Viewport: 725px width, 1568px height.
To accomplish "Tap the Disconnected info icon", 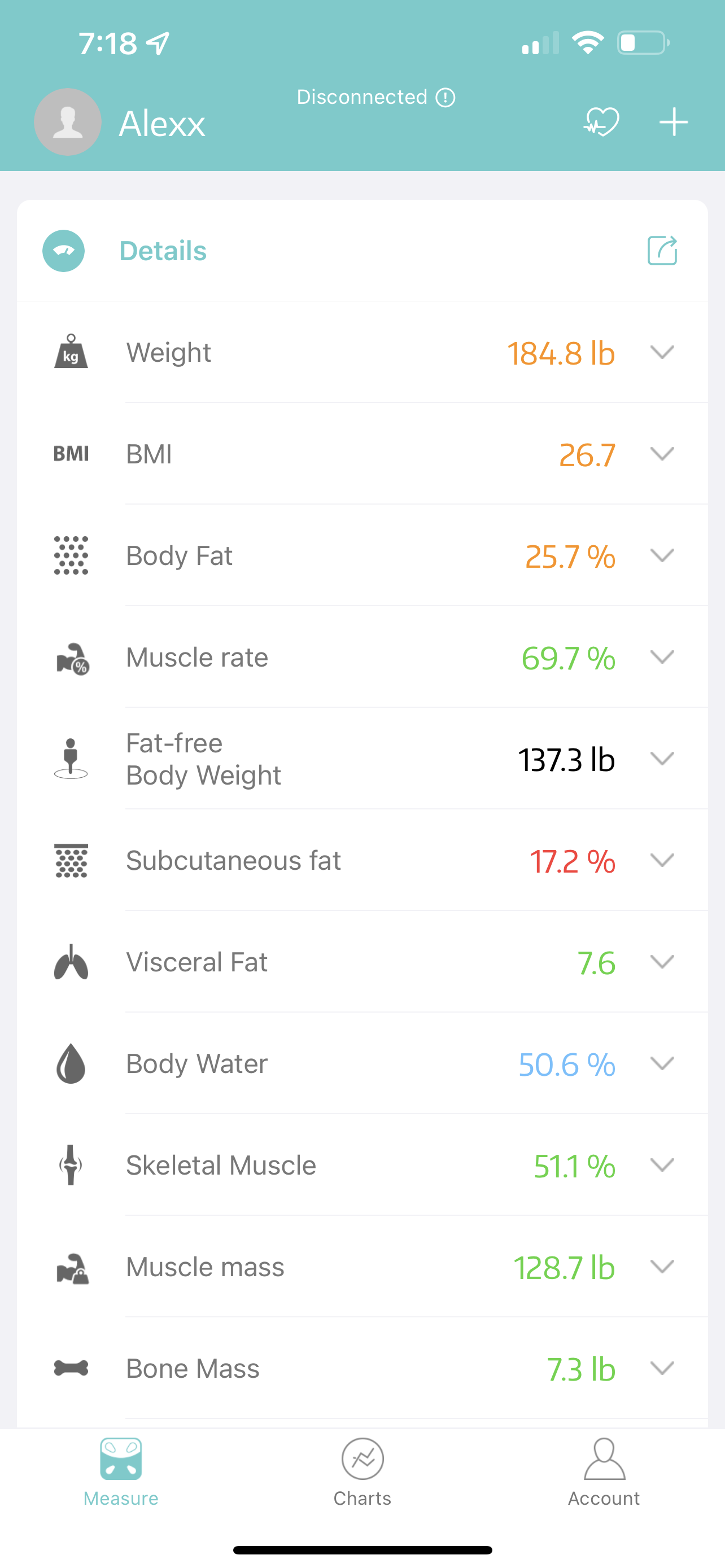I will coord(446,98).
